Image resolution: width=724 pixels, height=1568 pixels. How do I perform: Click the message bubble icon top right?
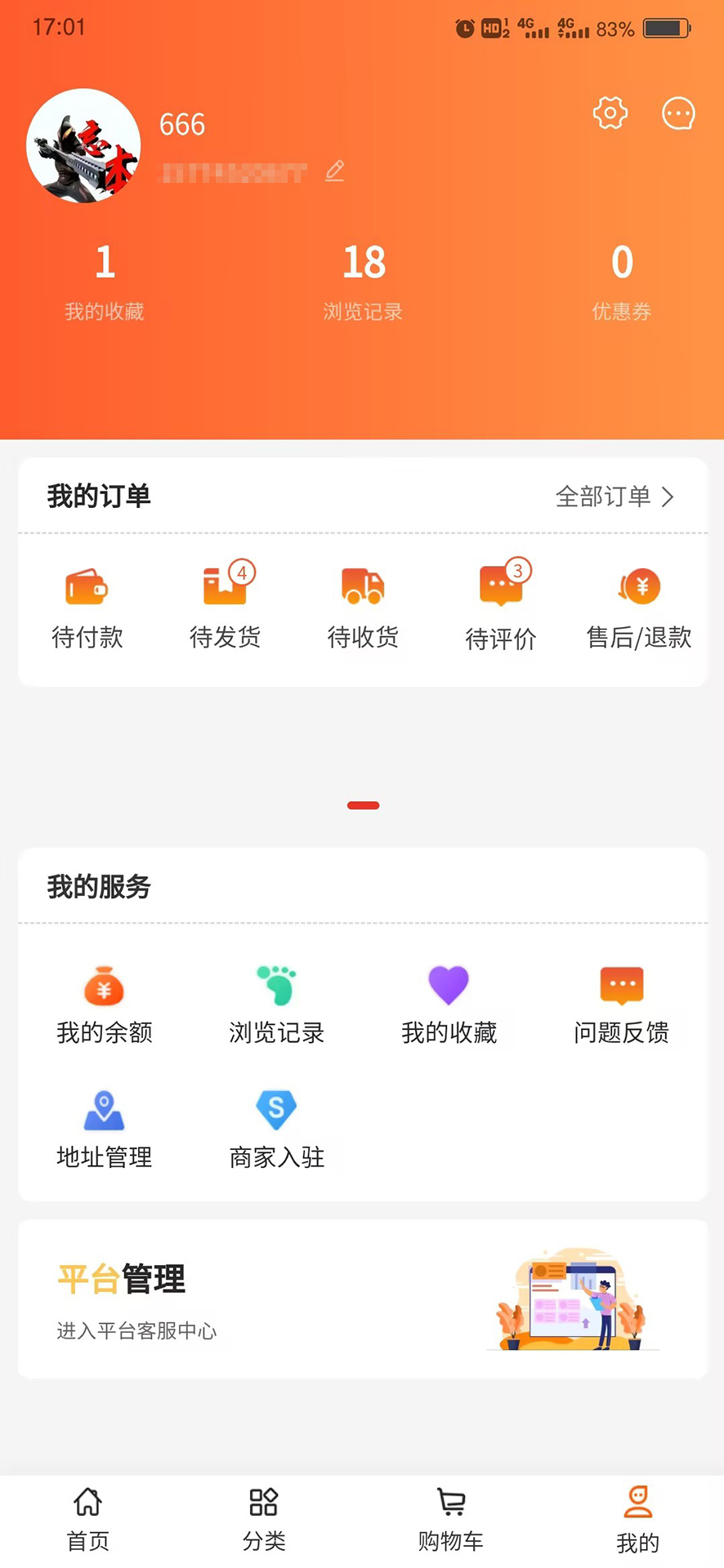pos(677,114)
